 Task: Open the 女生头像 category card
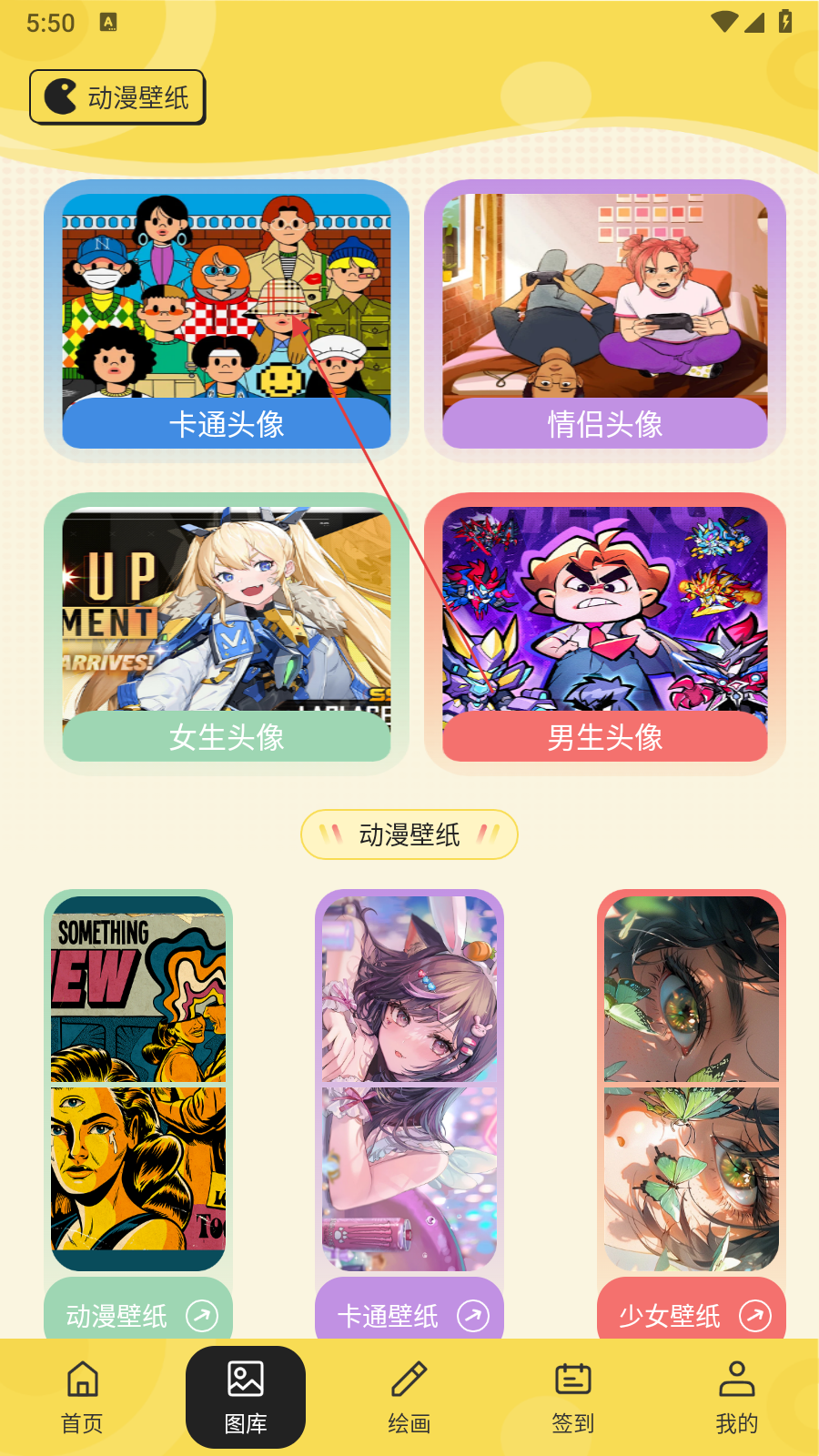[226, 634]
